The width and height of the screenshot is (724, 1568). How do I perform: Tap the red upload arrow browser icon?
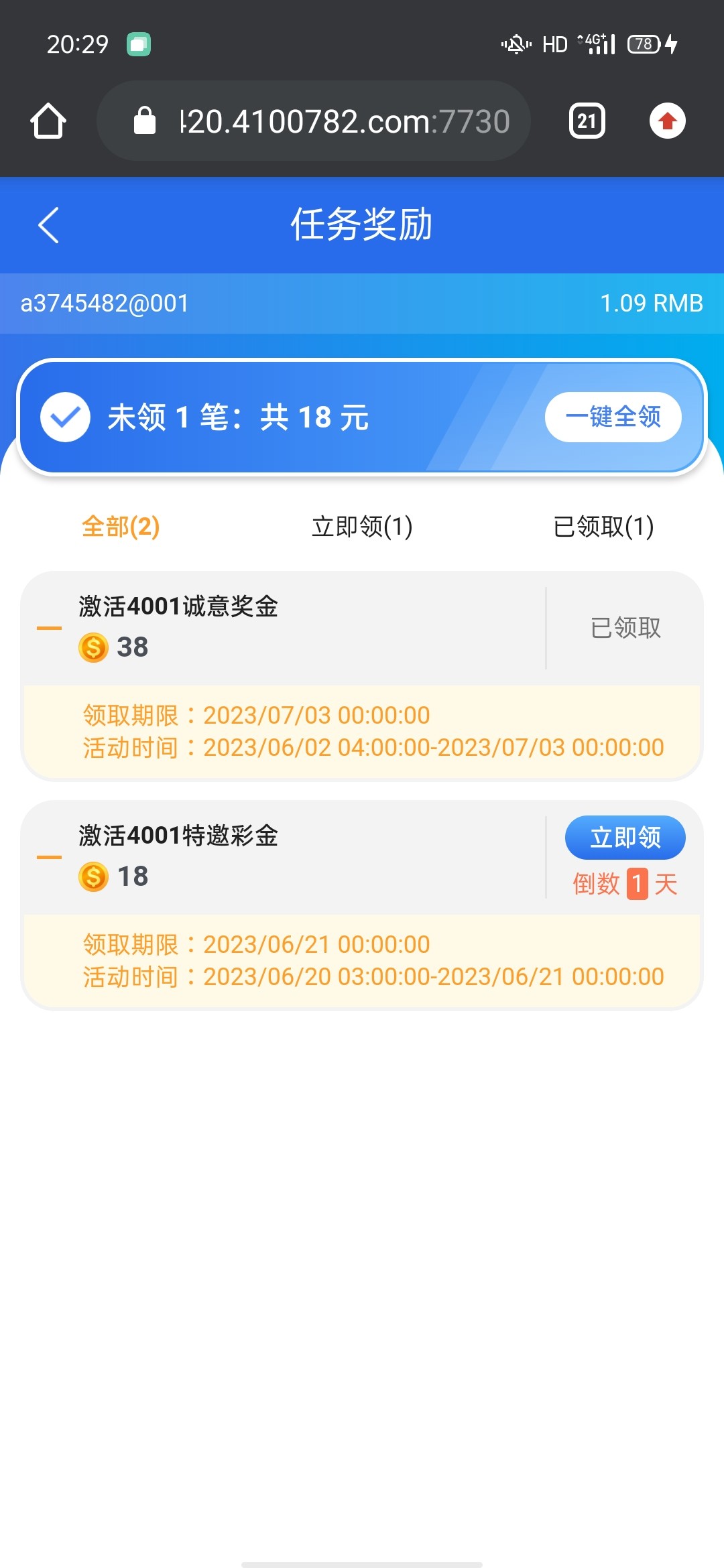(x=667, y=121)
